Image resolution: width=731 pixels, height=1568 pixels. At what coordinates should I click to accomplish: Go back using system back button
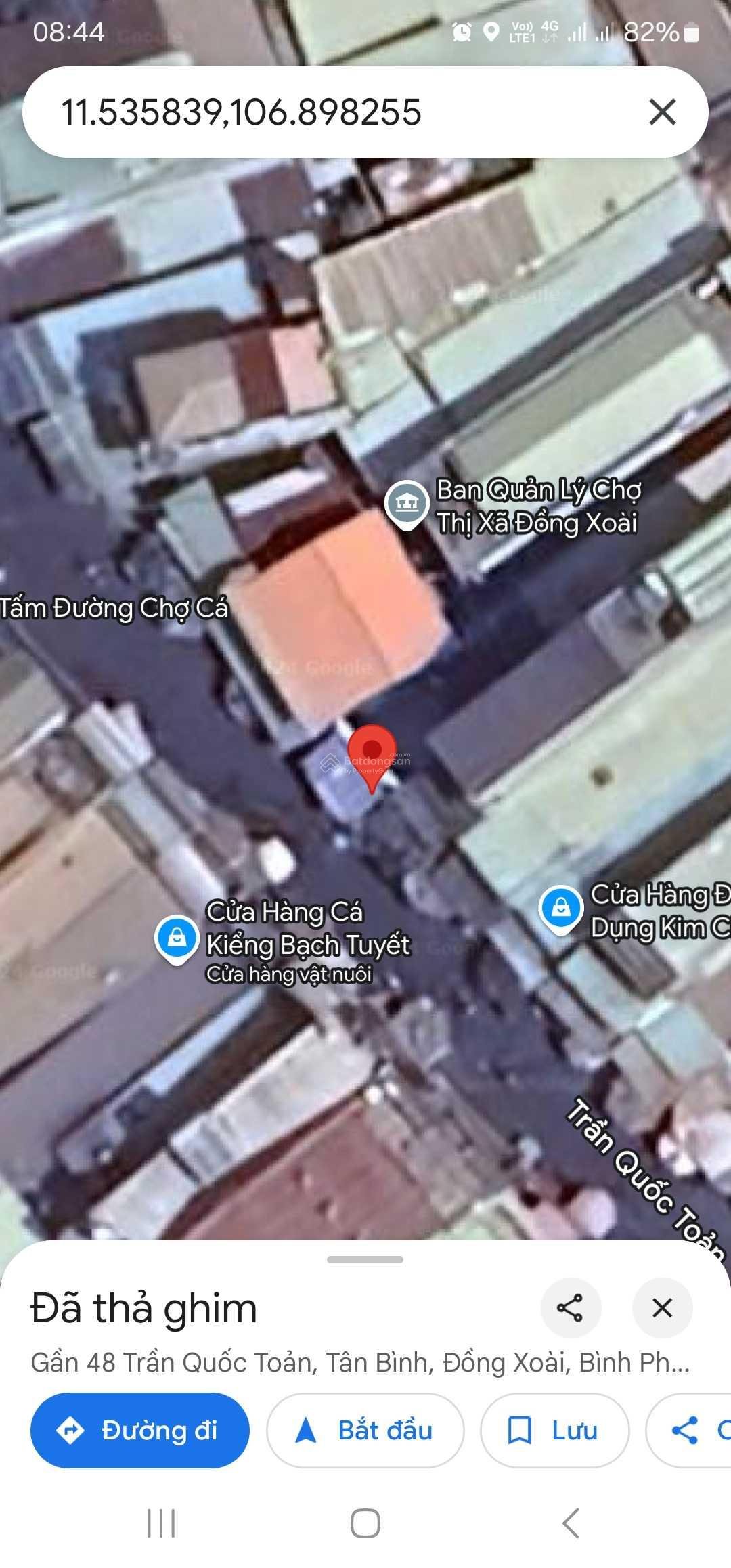[x=571, y=1523]
